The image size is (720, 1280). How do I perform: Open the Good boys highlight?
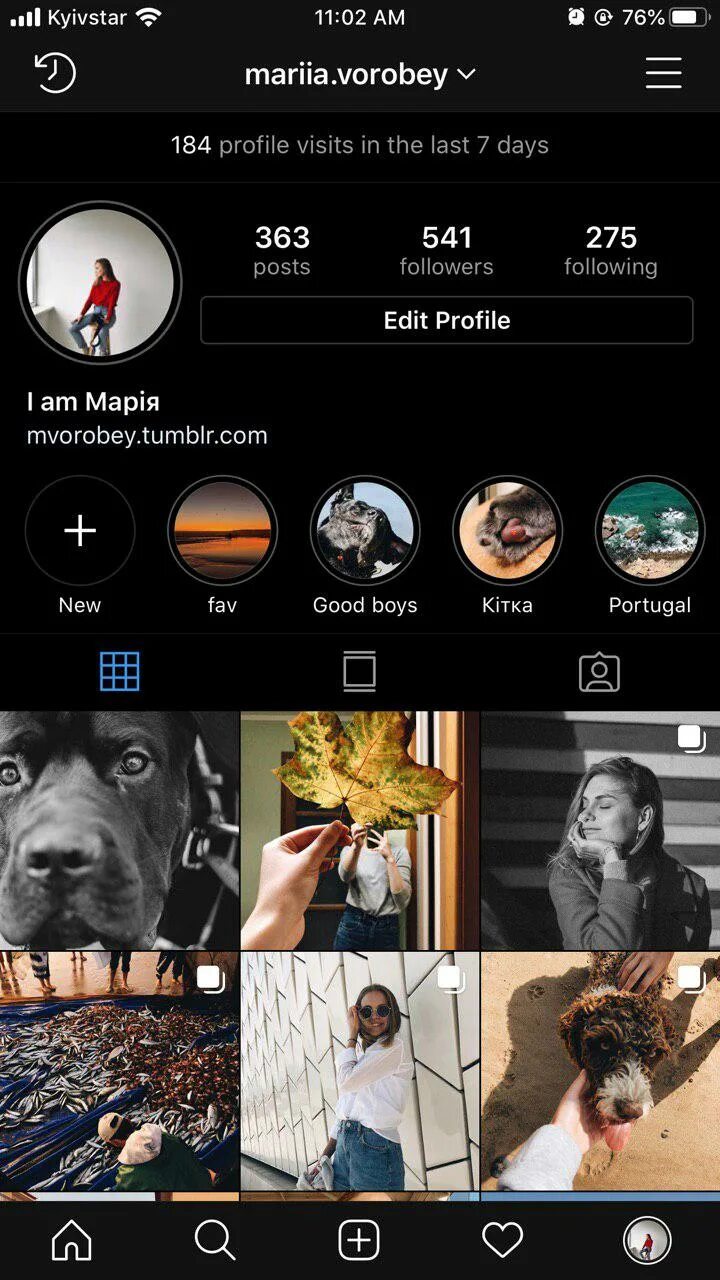tap(365, 531)
